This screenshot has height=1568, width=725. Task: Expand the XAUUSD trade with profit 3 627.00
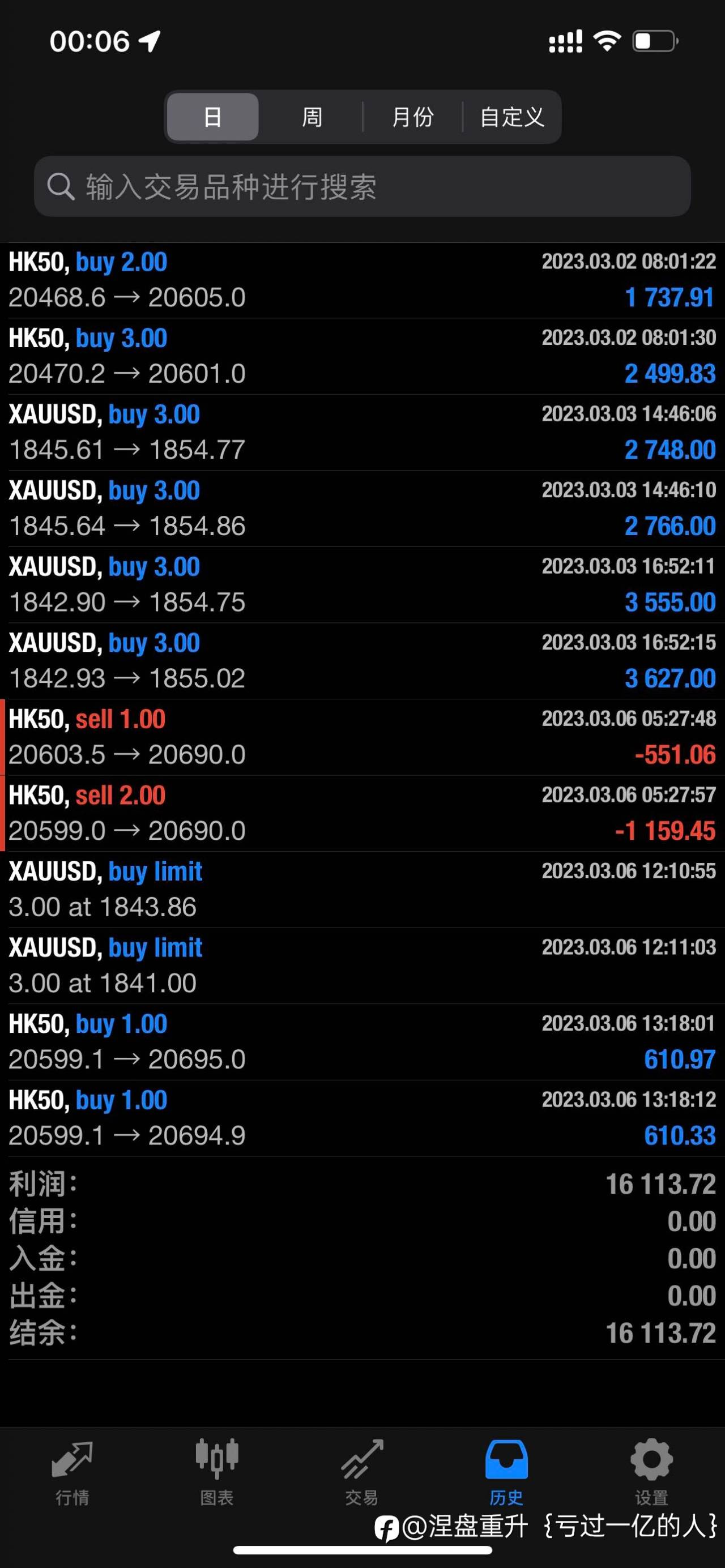tap(362, 661)
